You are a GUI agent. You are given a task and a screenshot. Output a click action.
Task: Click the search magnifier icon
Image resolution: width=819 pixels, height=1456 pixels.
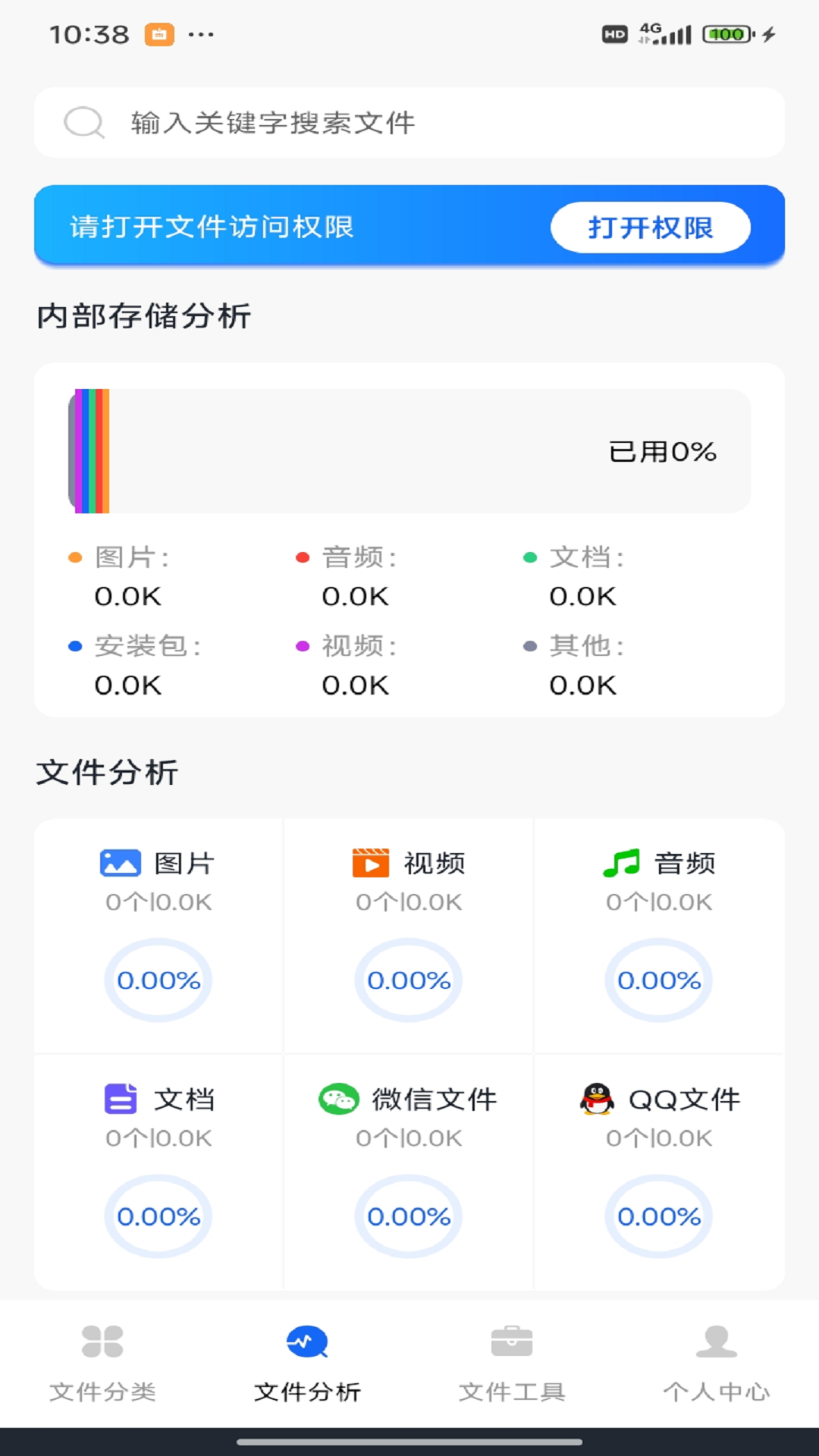coord(83,122)
